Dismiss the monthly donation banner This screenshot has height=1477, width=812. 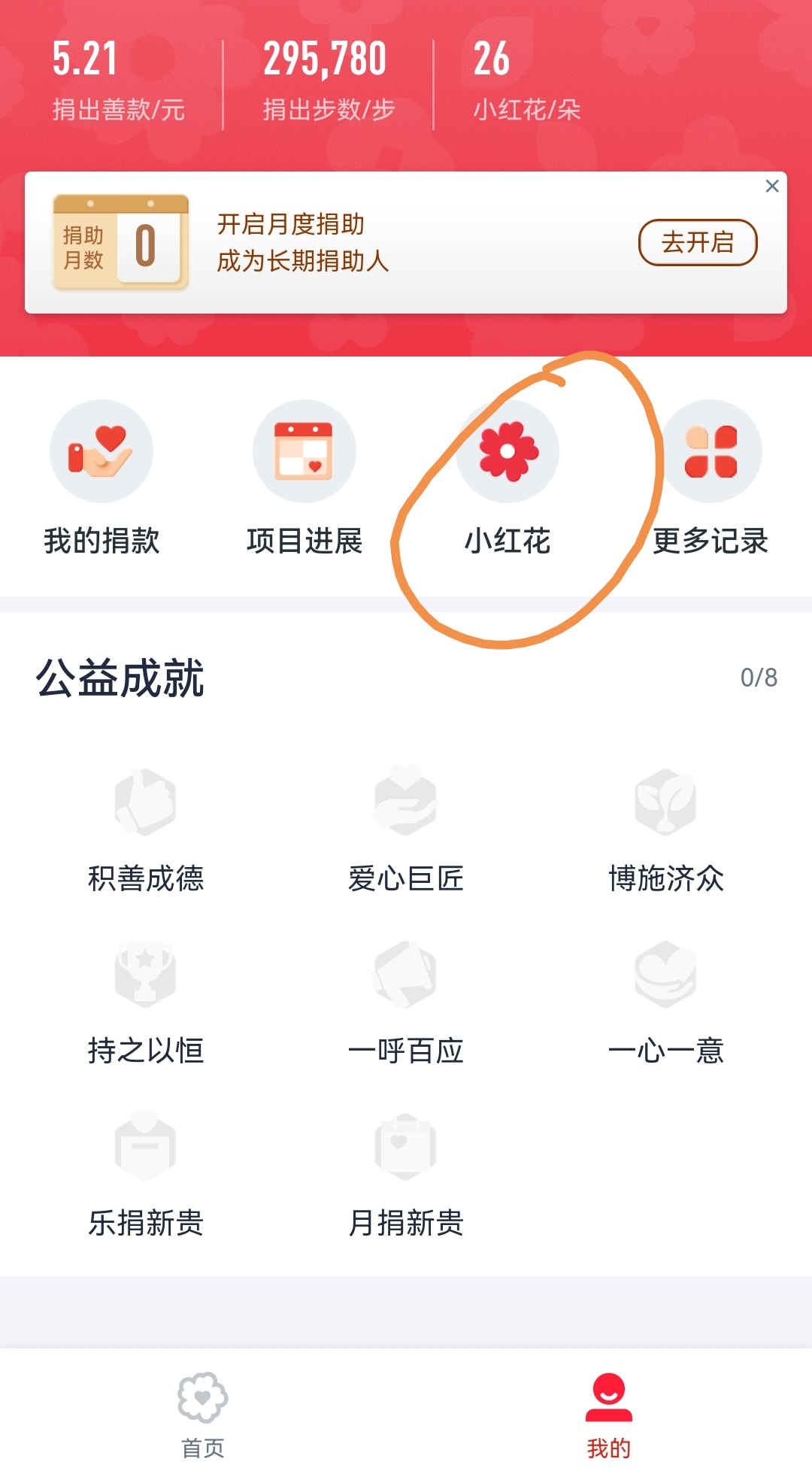pyautogui.click(x=771, y=187)
